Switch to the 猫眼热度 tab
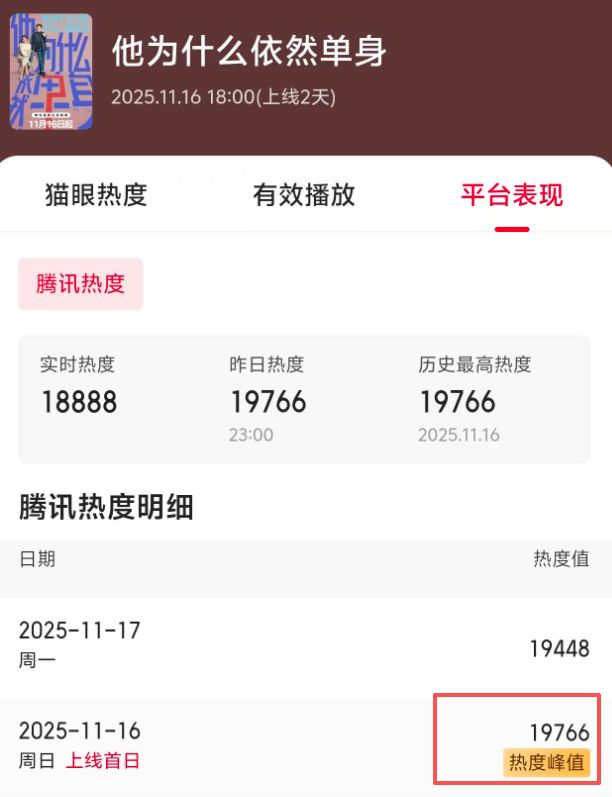Screen dimensions: 612x797 96,195
